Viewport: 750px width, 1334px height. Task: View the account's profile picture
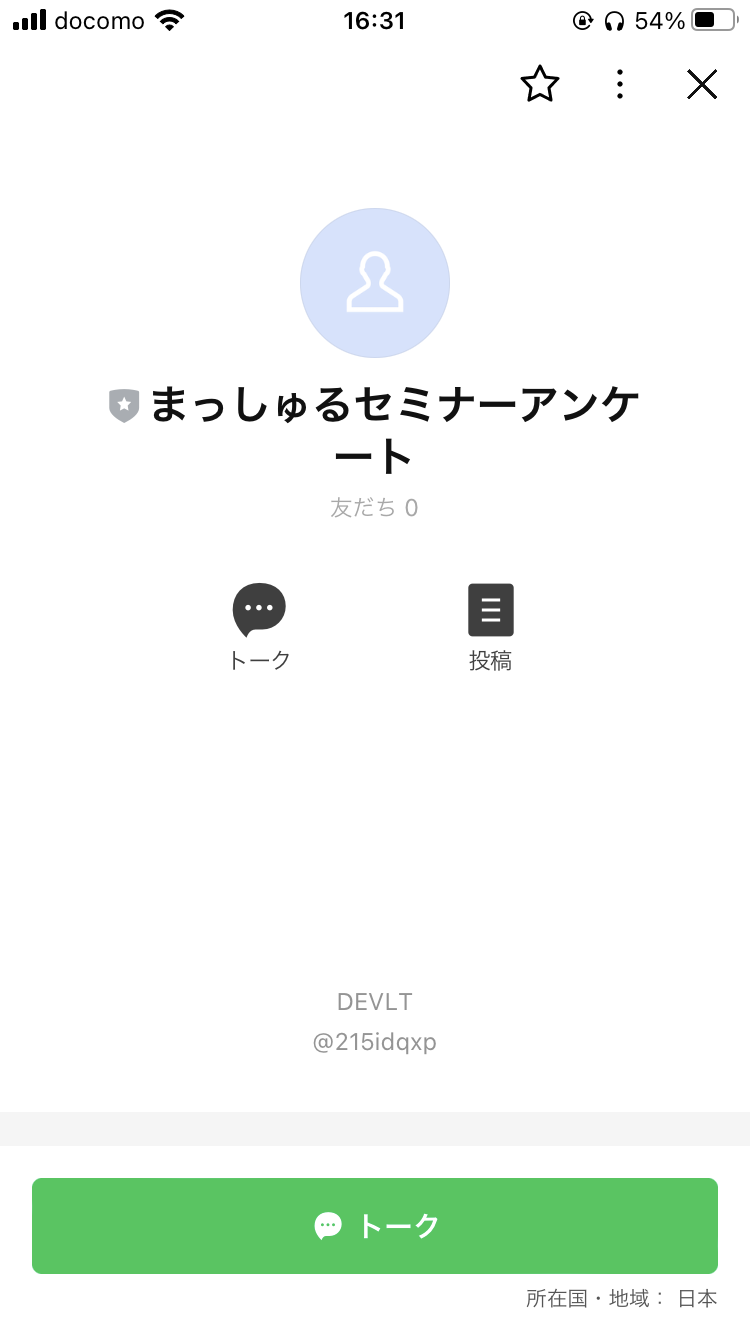tap(375, 283)
